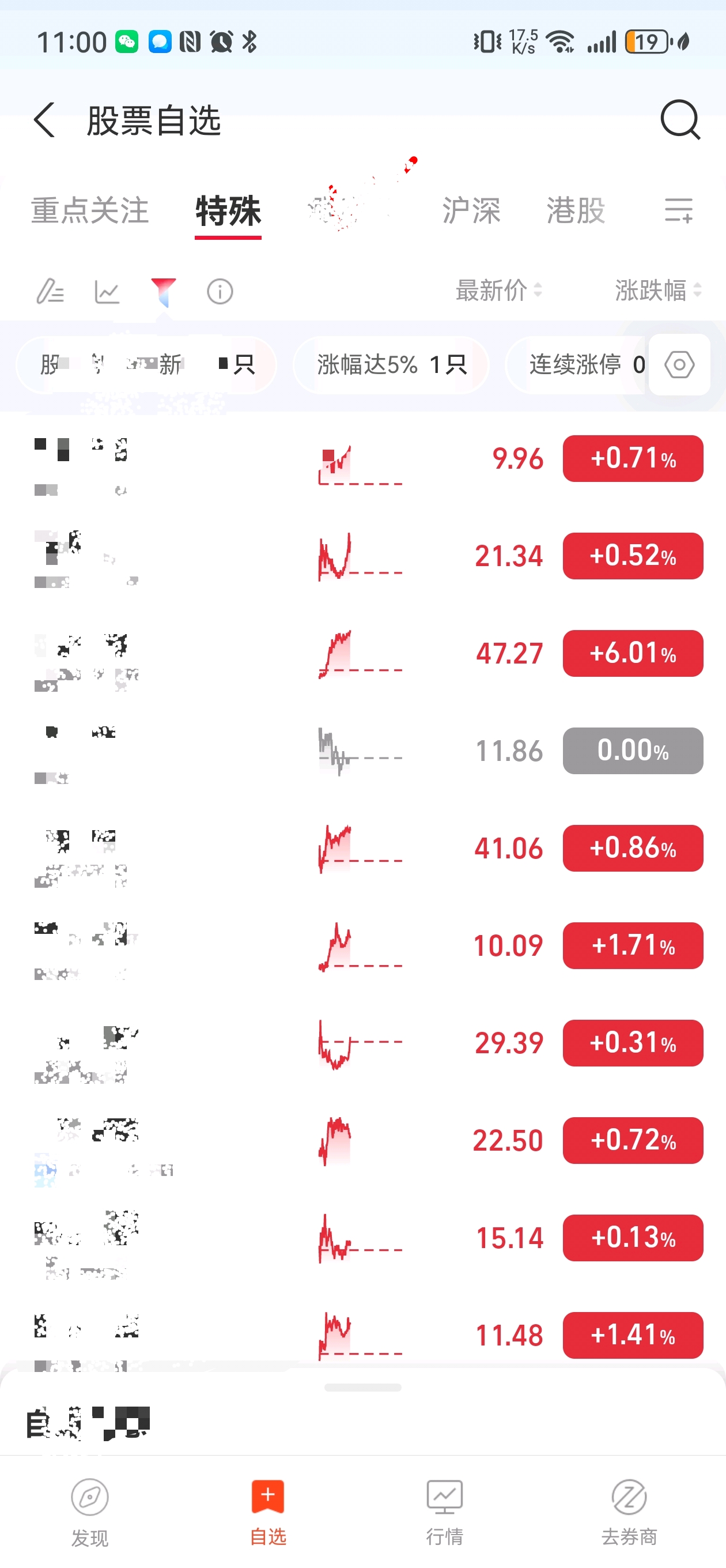Toggle the red filter funnel

(x=163, y=292)
